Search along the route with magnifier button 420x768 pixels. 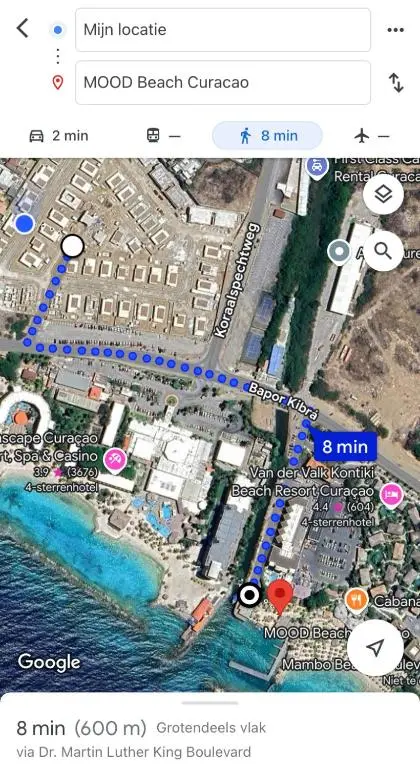point(383,251)
